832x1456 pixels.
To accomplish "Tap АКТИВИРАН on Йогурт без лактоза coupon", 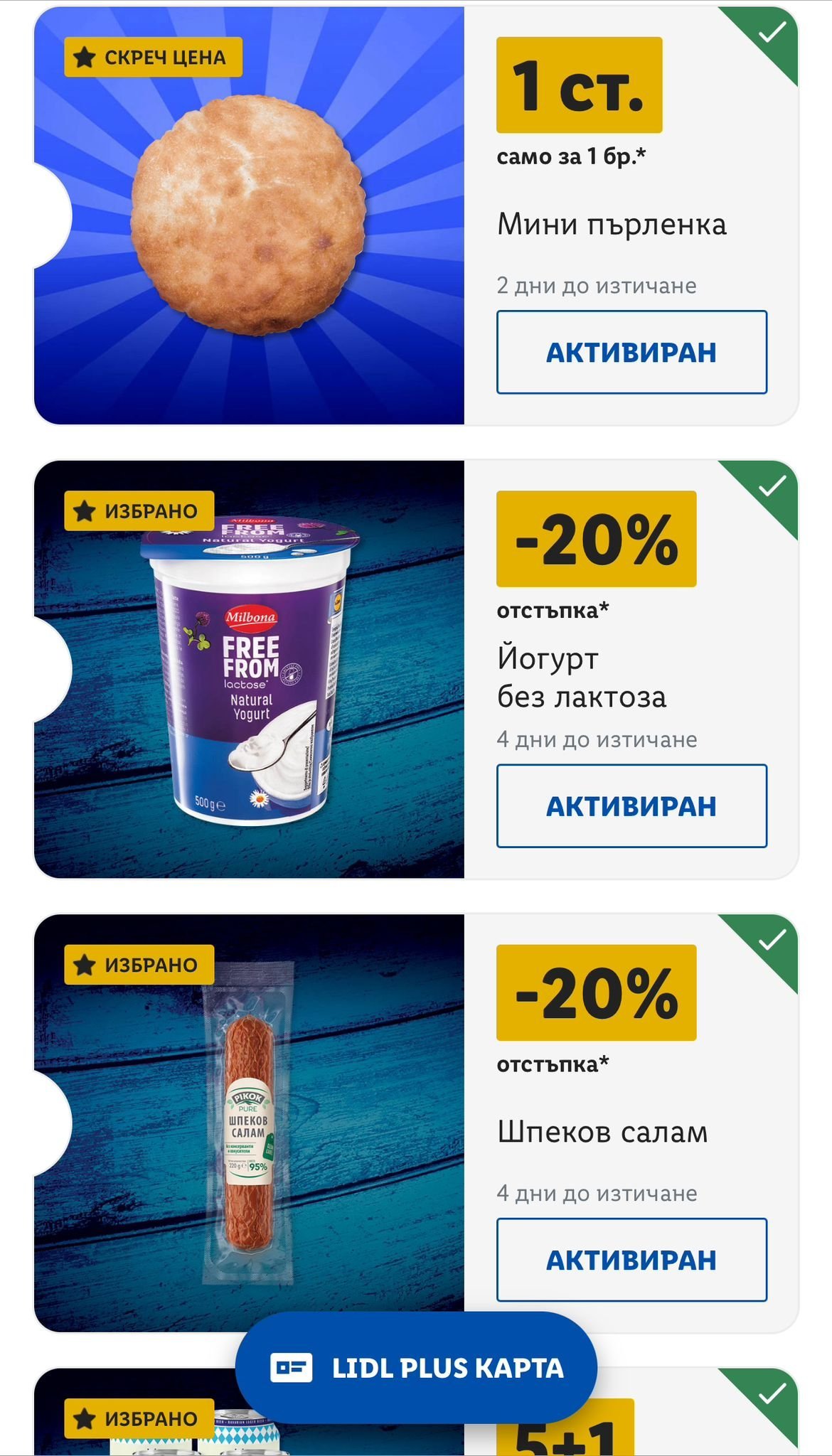I will (x=631, y=805).
